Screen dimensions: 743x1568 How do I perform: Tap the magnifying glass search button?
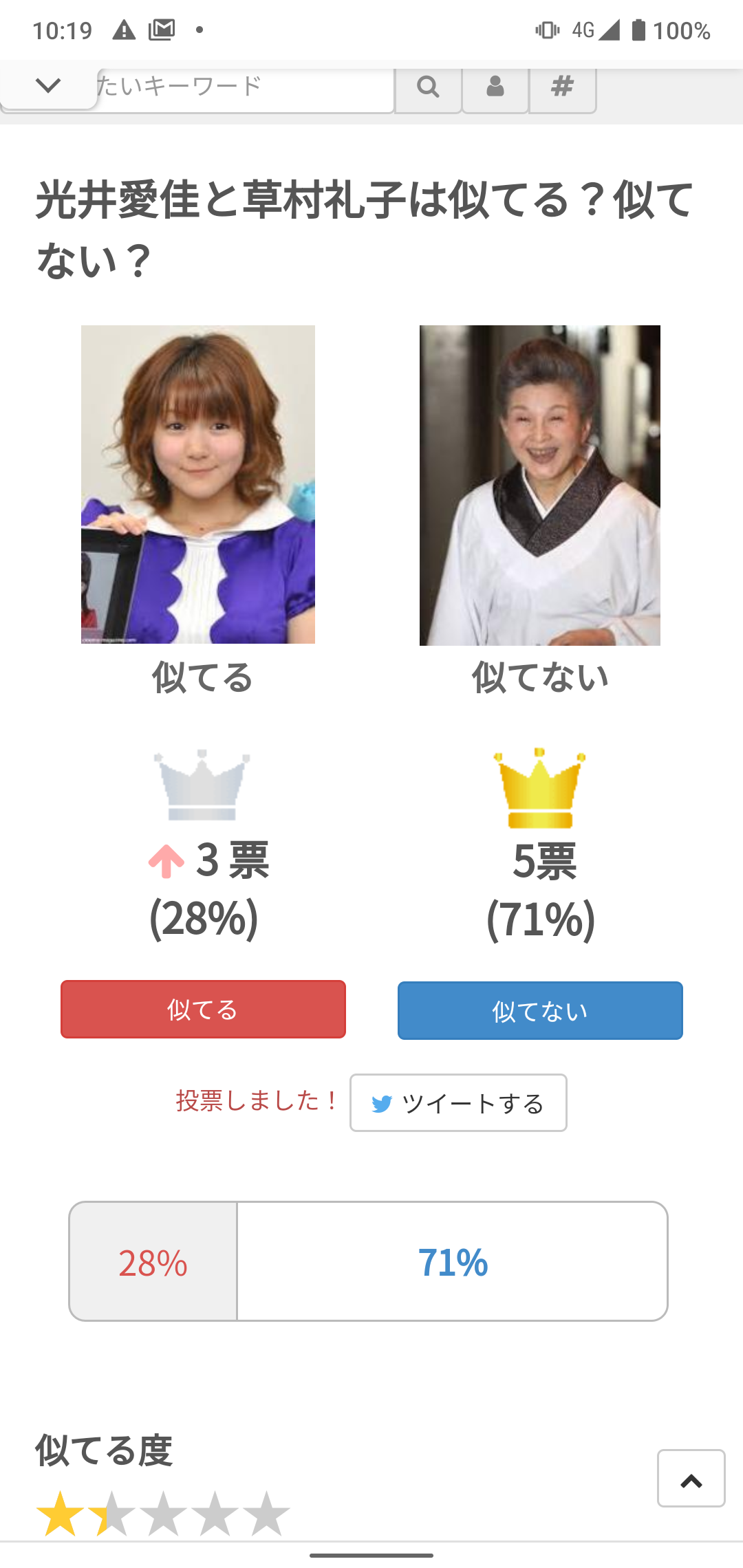428,88
